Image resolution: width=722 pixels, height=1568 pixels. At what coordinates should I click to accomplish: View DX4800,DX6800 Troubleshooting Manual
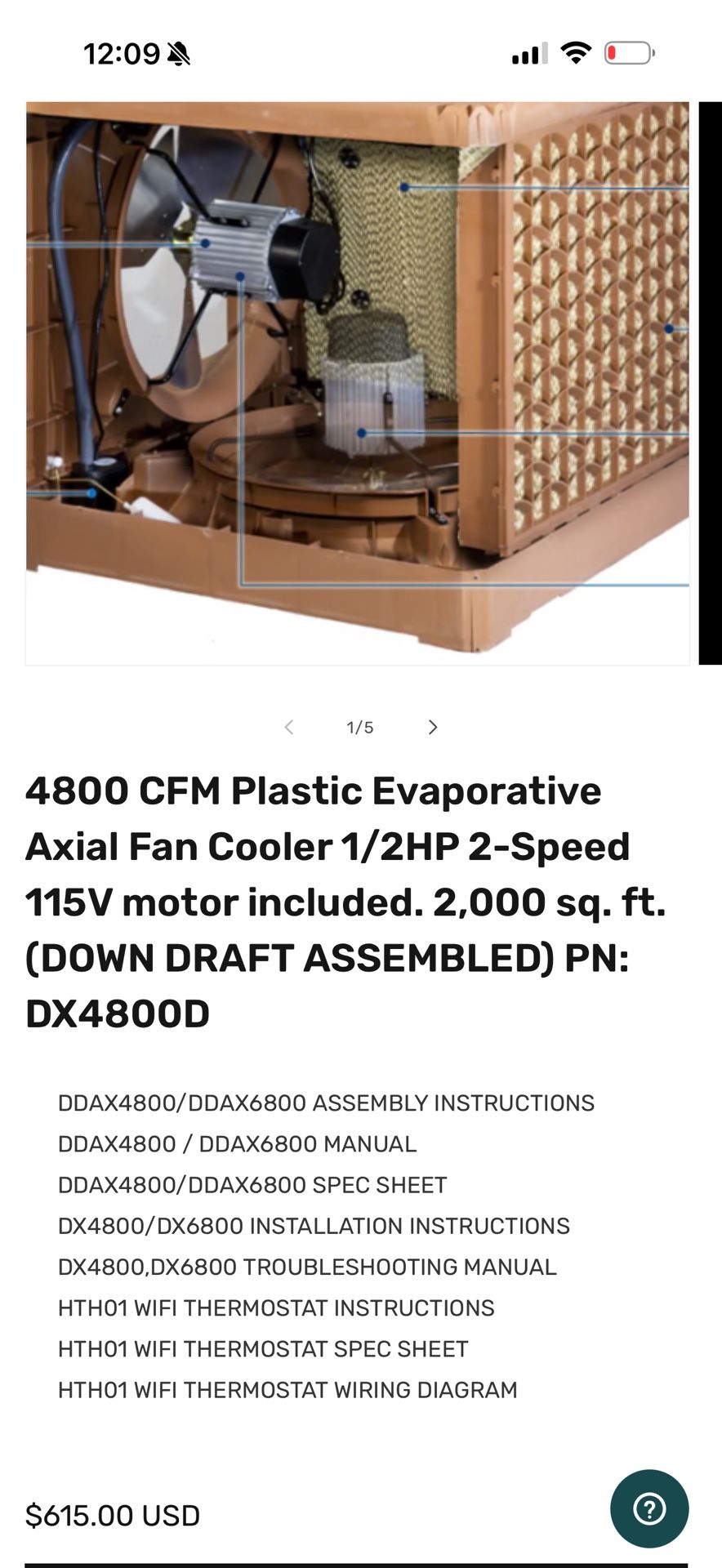307,1267
